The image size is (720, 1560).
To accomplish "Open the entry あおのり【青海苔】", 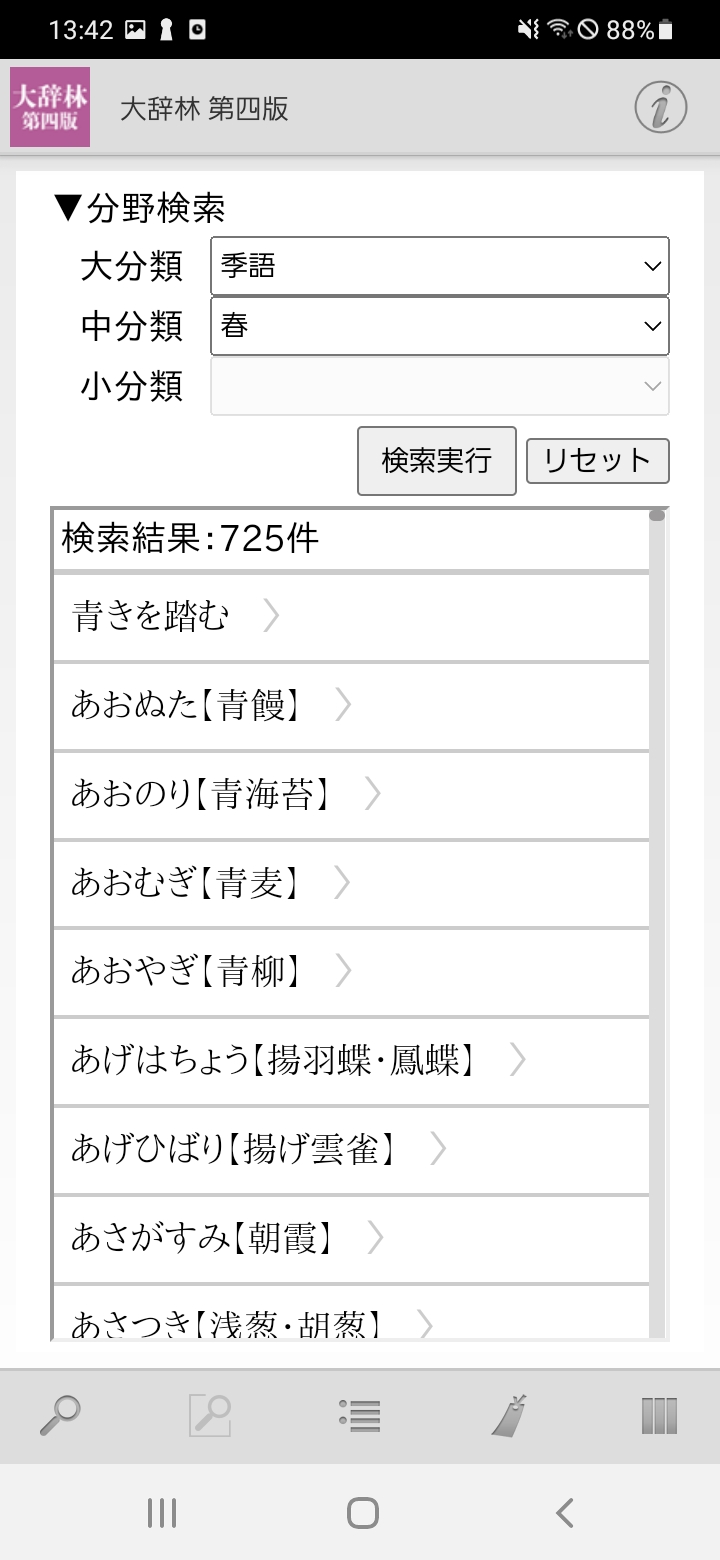I will [350, 794].
